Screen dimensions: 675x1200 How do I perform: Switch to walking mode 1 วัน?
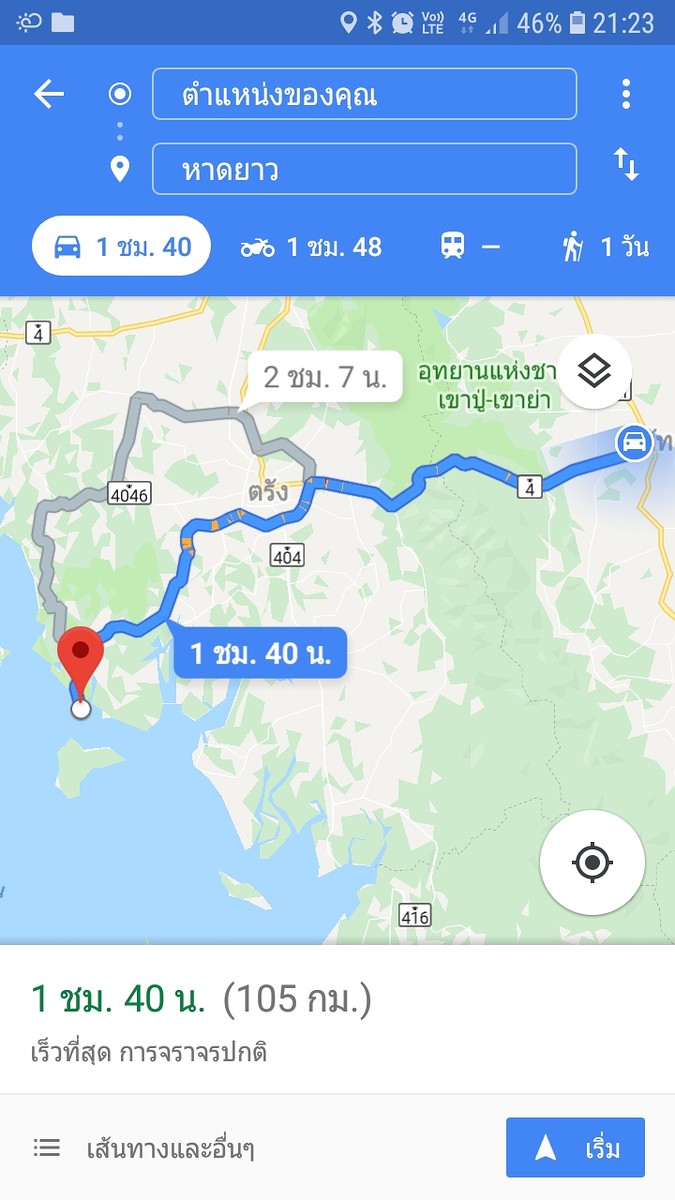click(604, 247)
